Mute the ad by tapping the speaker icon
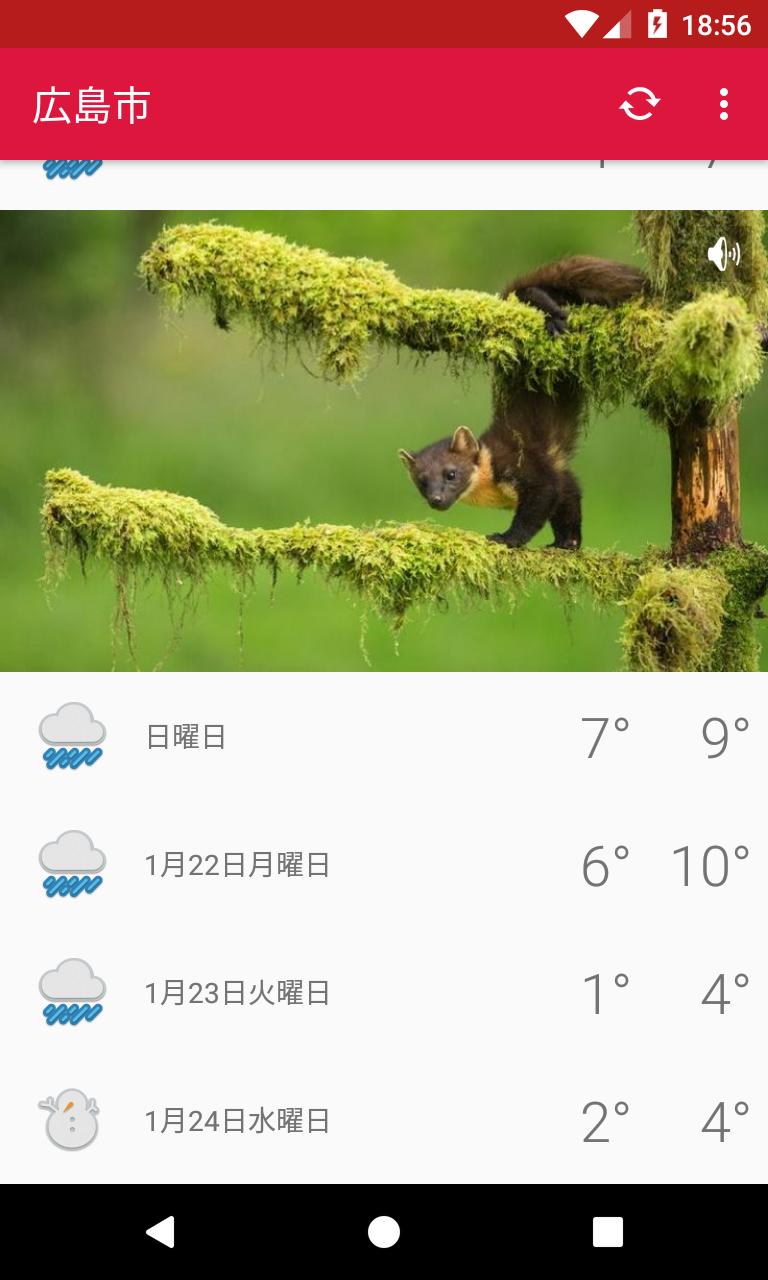The height and width of the screenshot is (1280, 768). [723, 253]
